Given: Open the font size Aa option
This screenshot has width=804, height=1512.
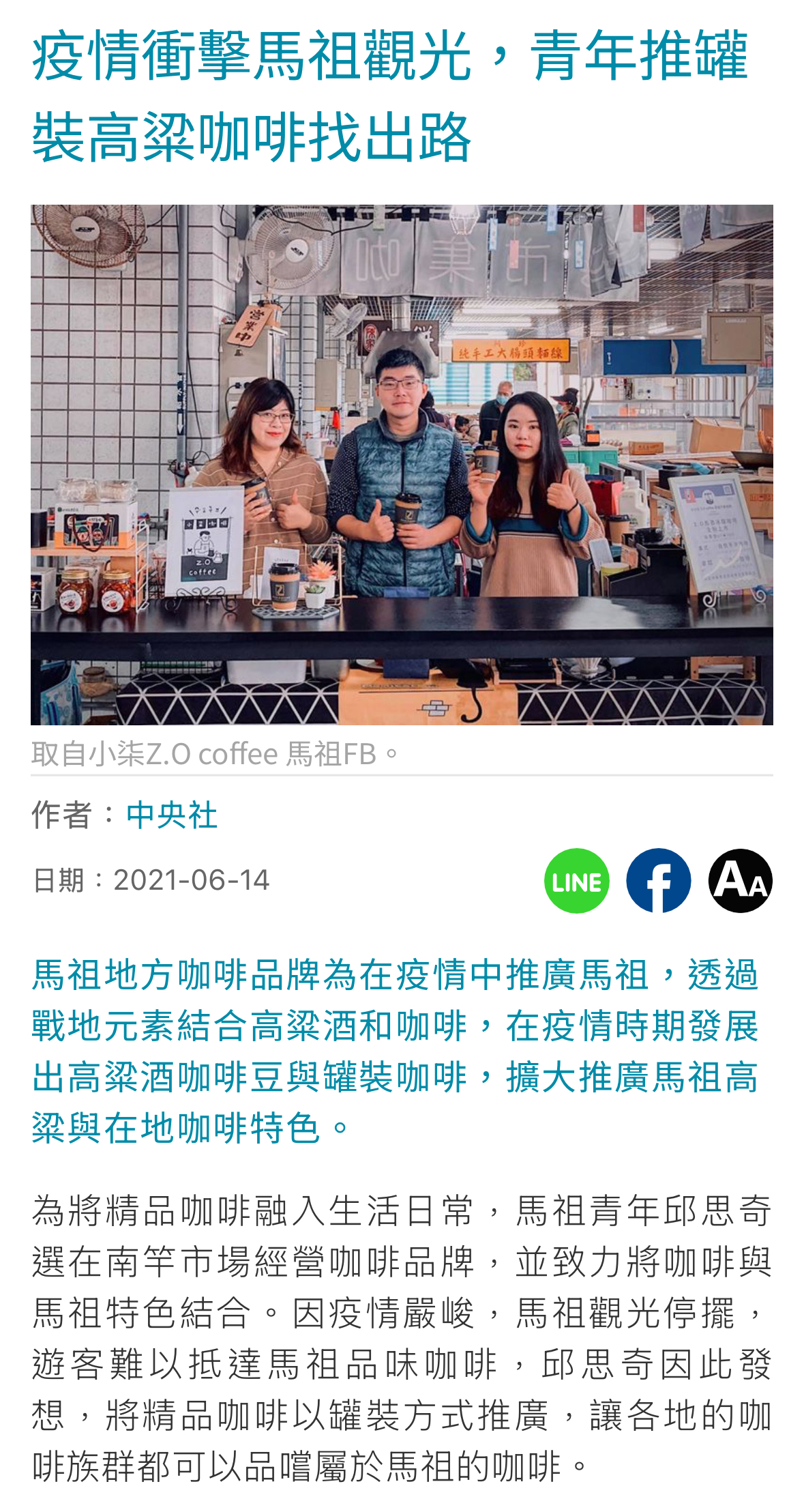Looking at the screenshot, I should tap(740, 880).
